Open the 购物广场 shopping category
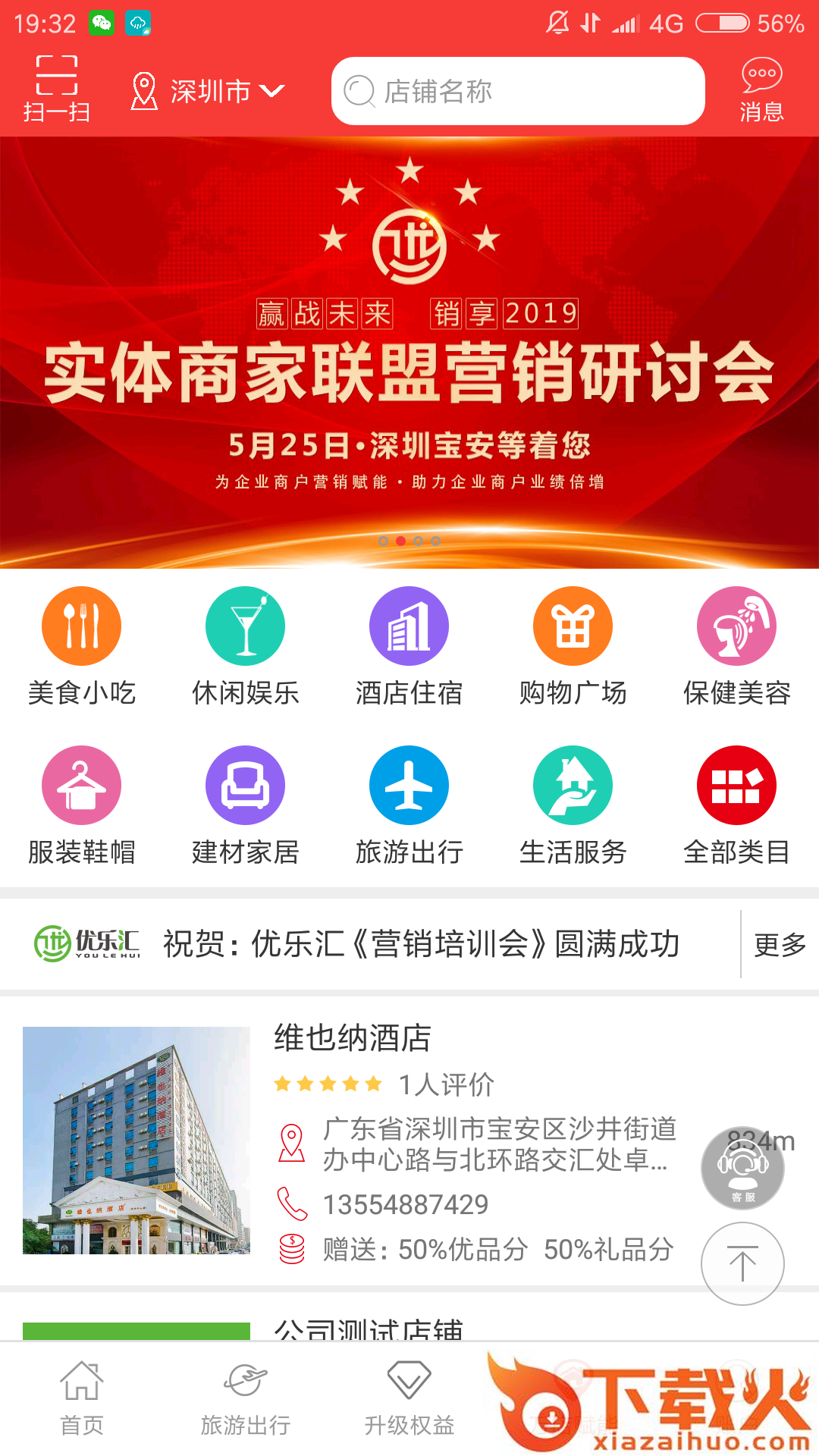 click(573, 626)
